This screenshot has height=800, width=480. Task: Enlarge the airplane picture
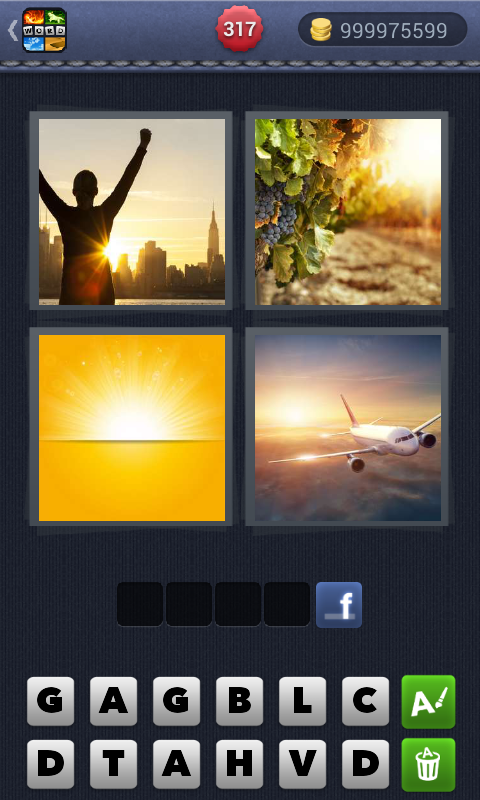coord(348,428)
